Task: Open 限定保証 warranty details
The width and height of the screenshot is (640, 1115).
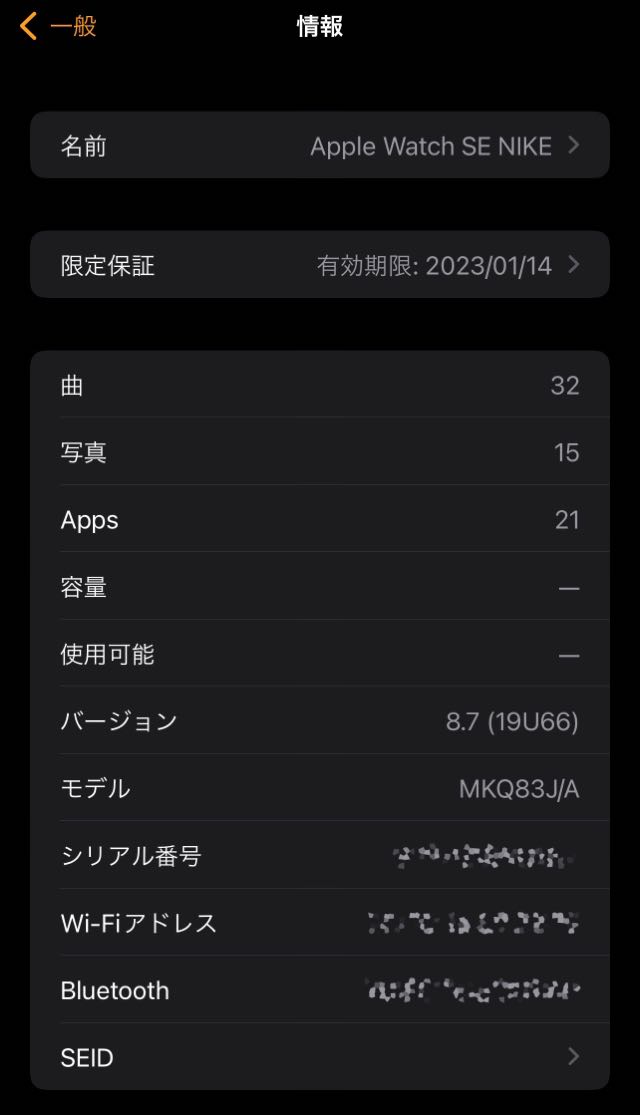Action: click(319, 265)
